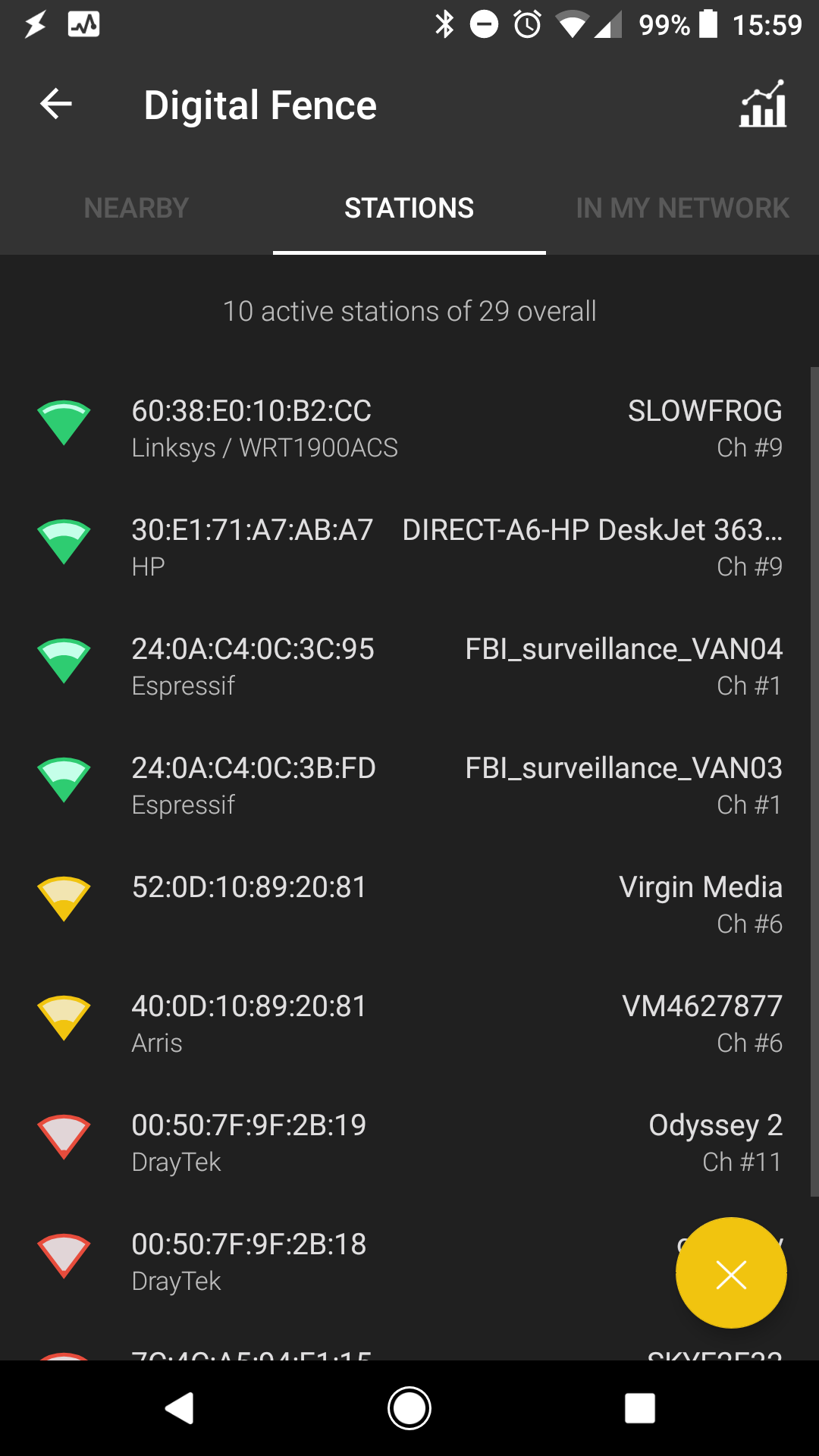Open the VM4627877 Arris station

click(x=409, y=1024)
